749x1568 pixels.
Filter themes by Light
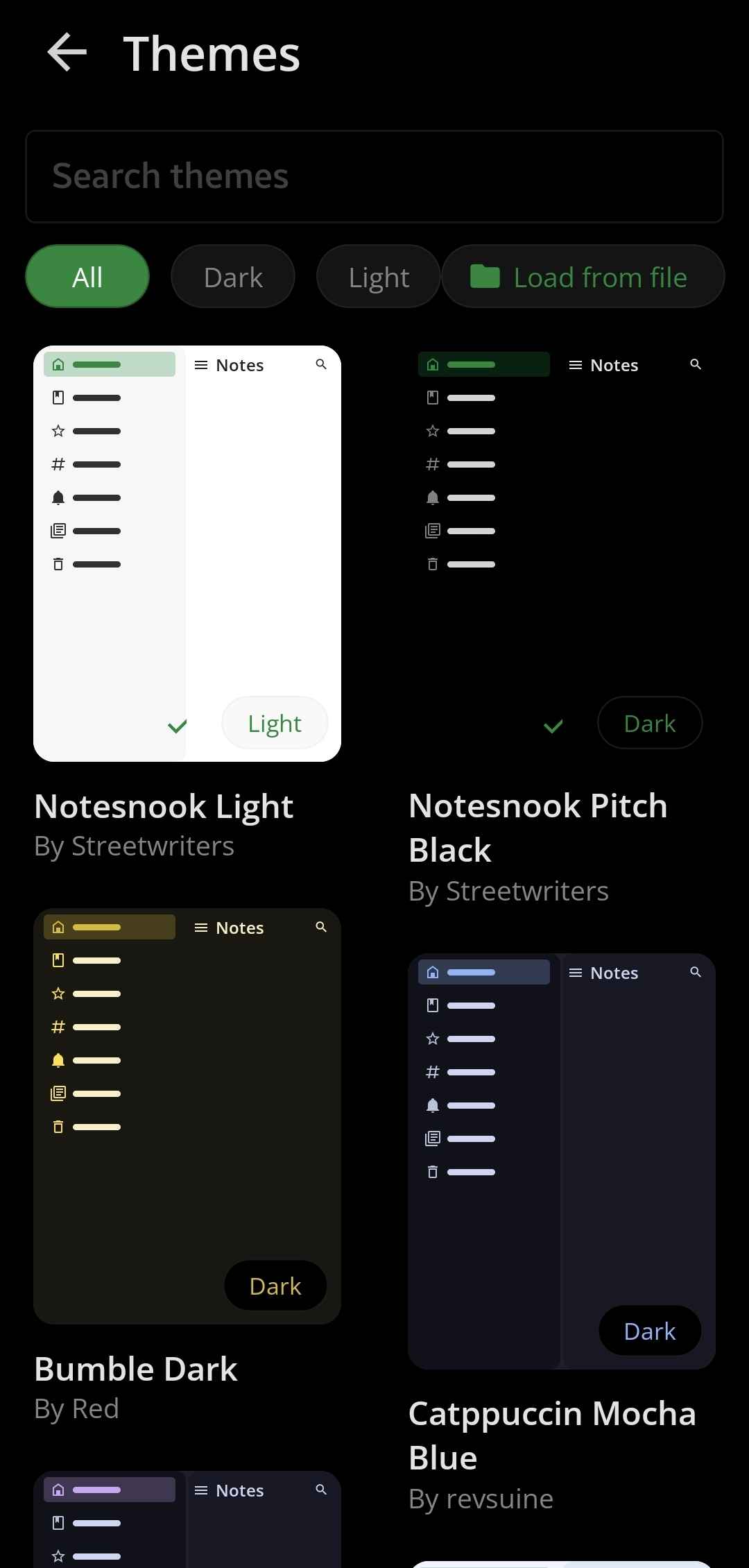[x=379, y=277]
